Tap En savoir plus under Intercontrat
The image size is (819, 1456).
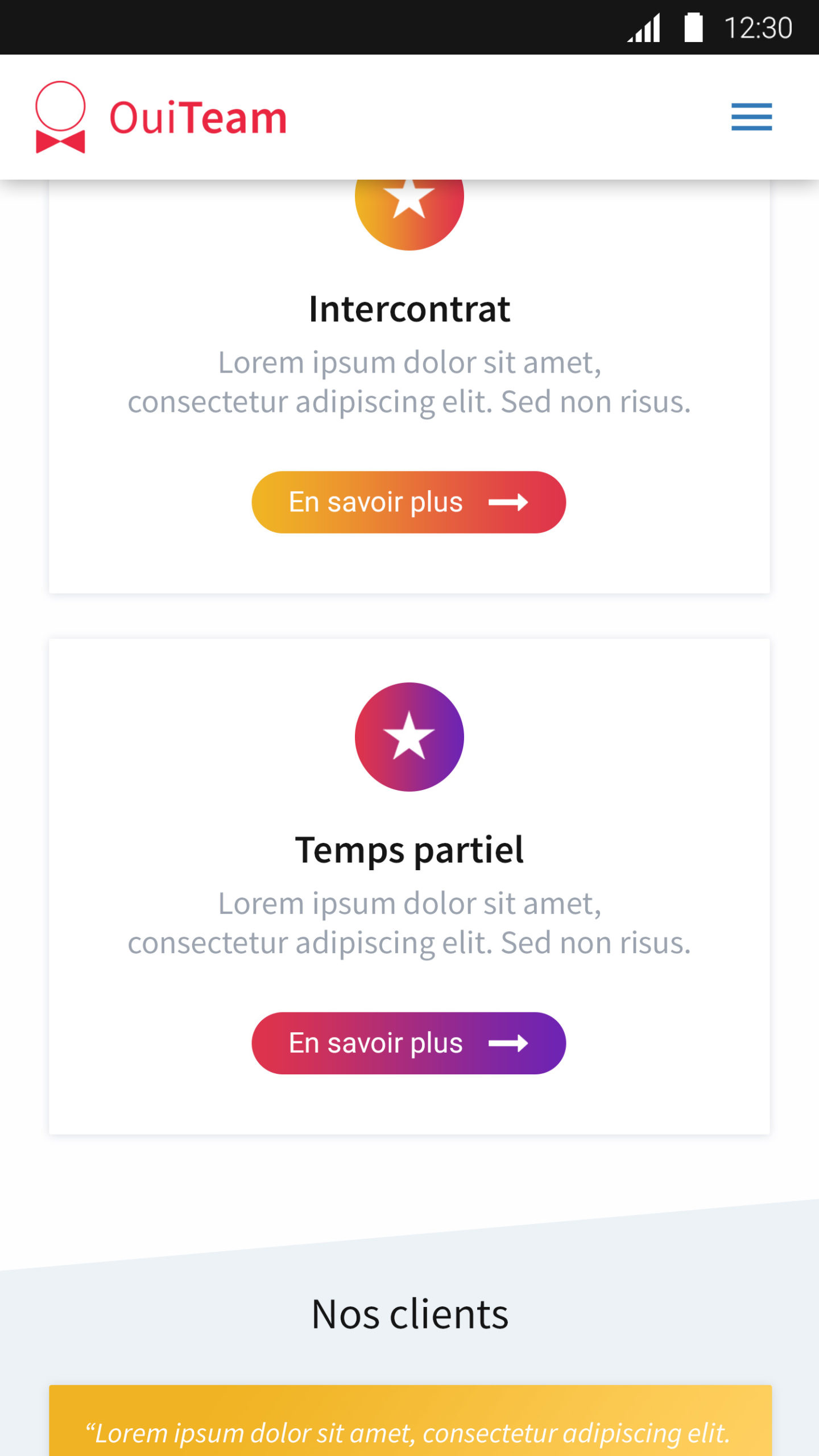pos(408,502)
